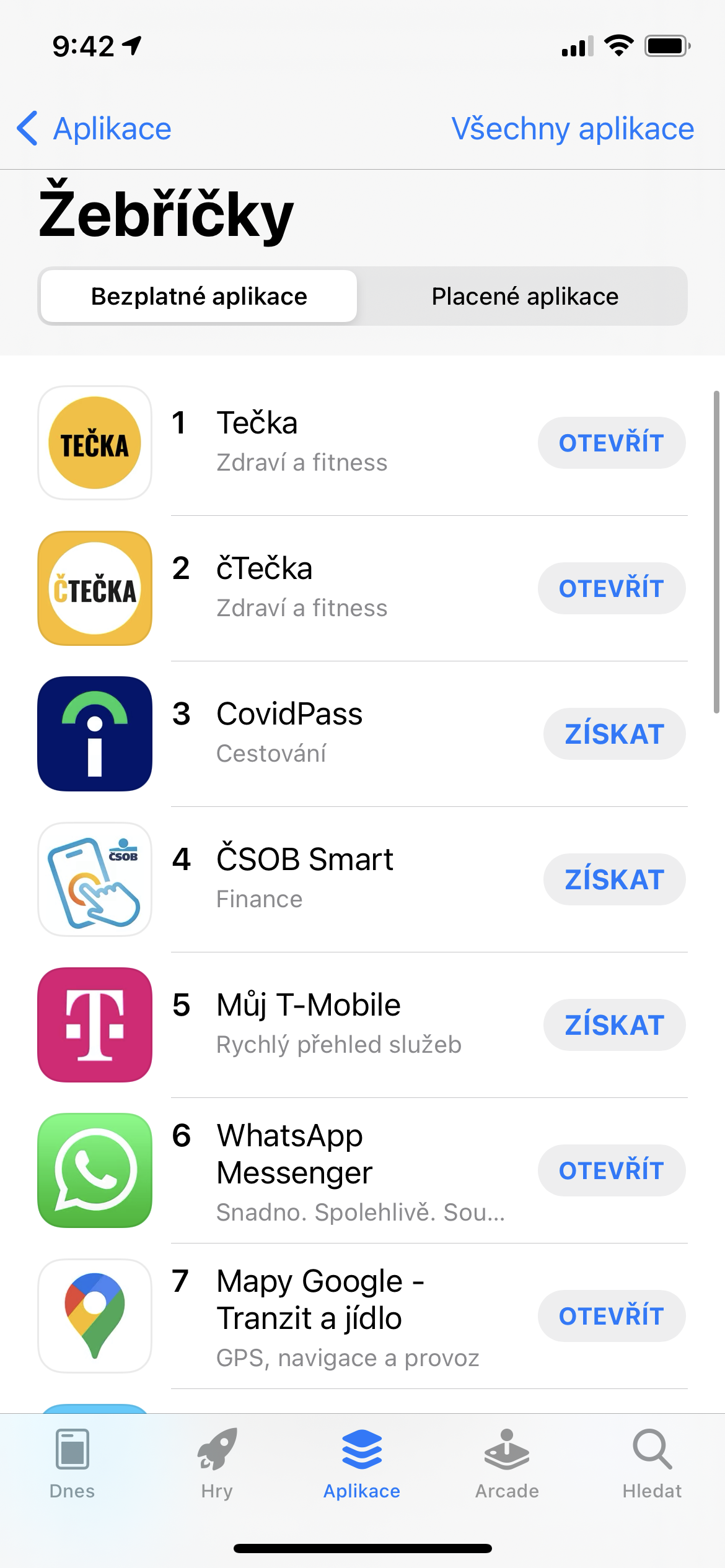Switch to Placené aplikace chart
The width and height of the screenshot is (725, 1568).
click(524, 297)
